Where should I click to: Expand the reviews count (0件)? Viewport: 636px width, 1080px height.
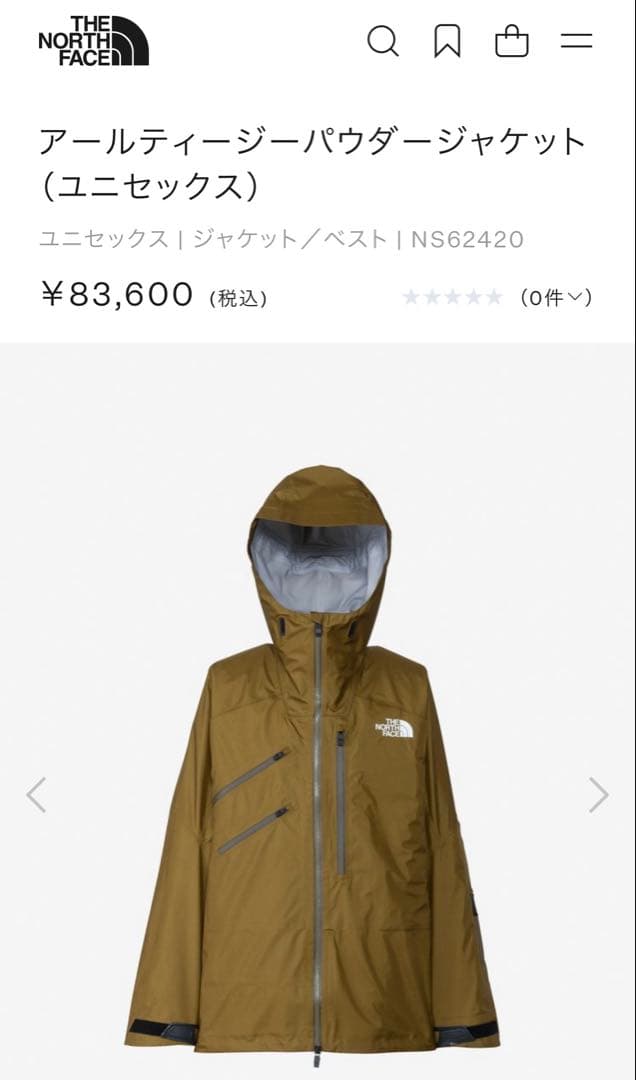557,297
